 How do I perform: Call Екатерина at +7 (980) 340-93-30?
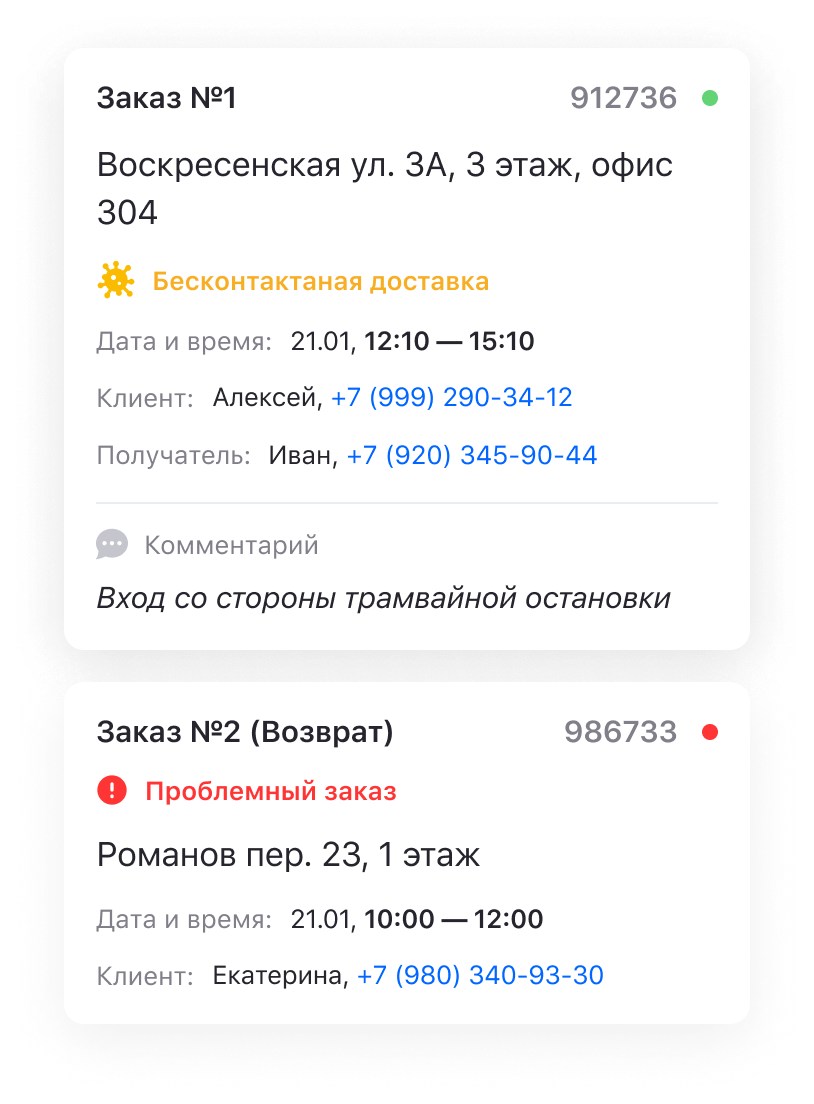(480, 975)
